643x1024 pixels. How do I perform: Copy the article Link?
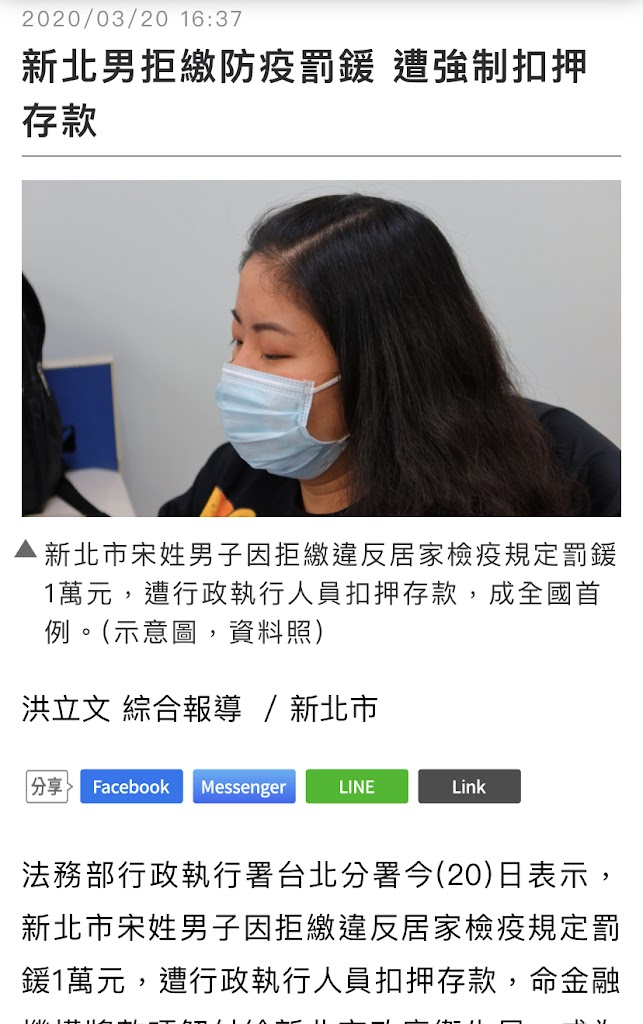tap(469, 787)
